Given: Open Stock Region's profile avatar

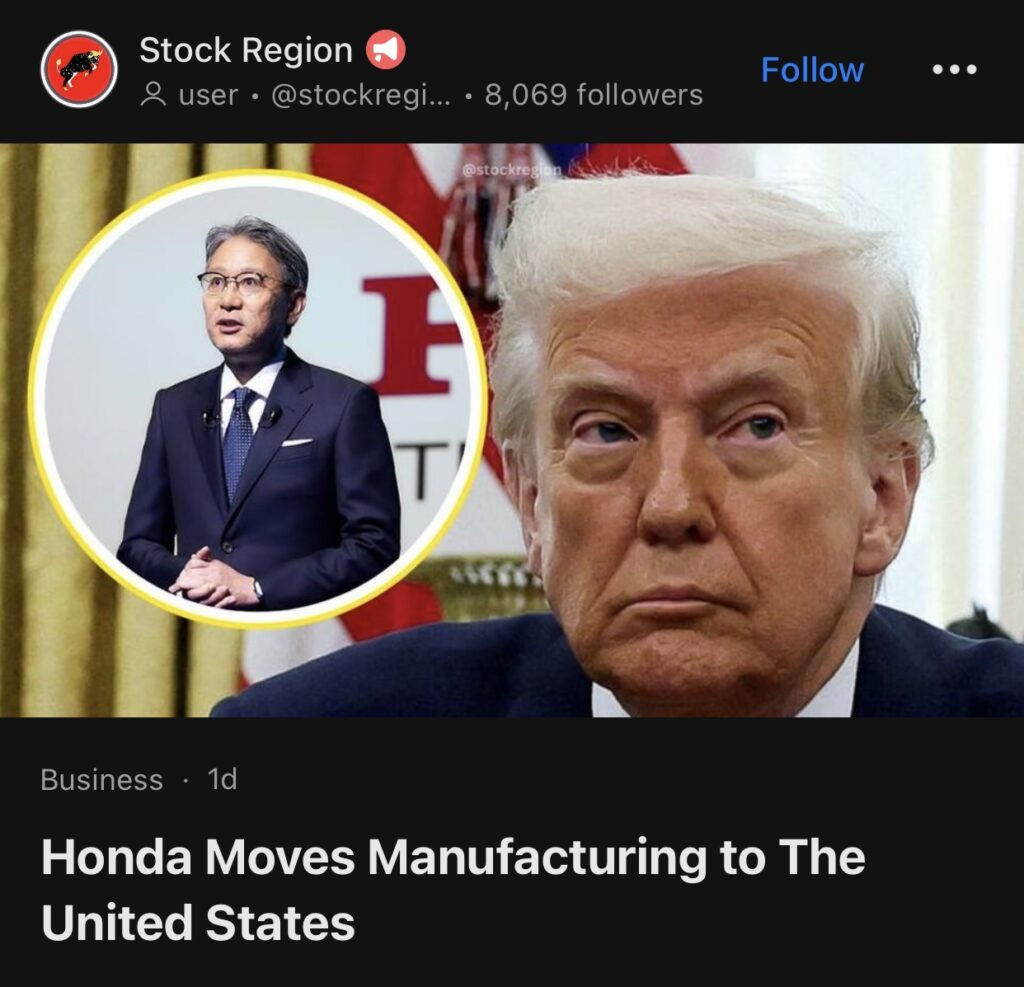Looking at the screenshot, I should pyautogui.click(x=79, y=70).
